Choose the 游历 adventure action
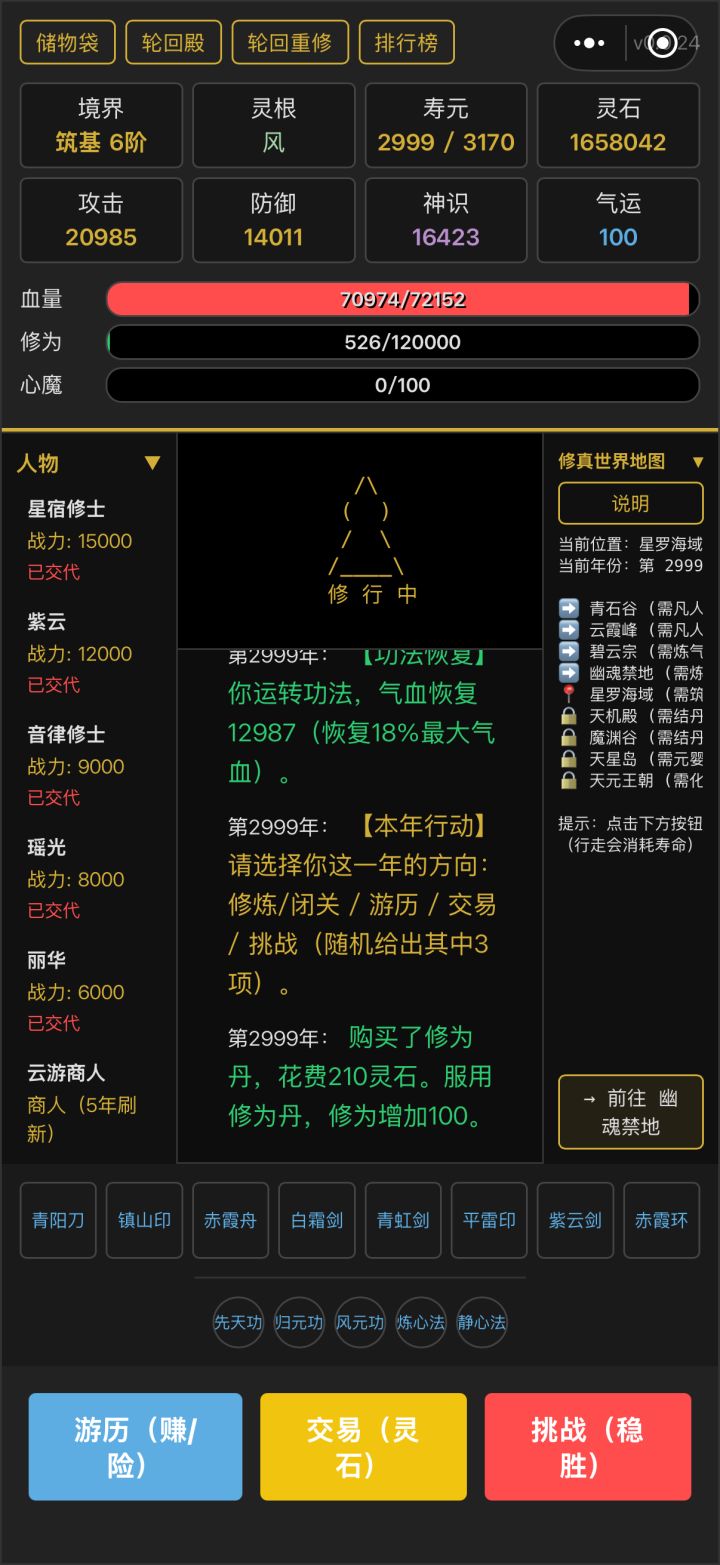Screen dimensions: 720x1565 [x=135, y=1446]
